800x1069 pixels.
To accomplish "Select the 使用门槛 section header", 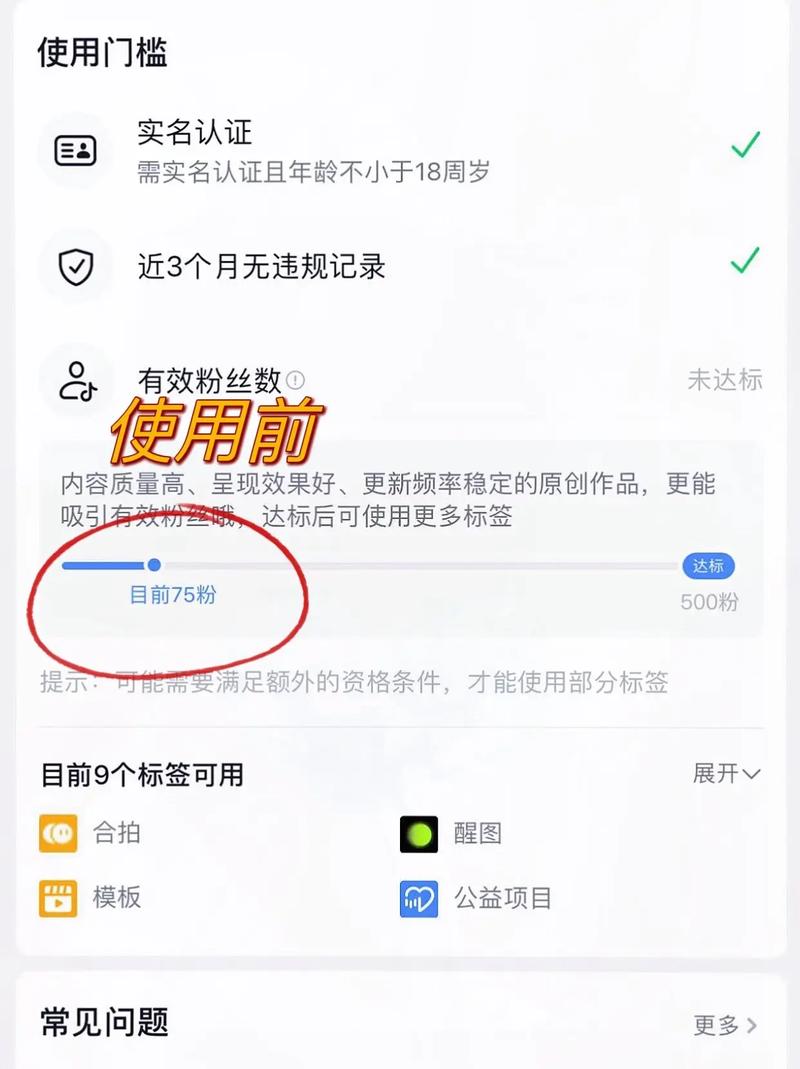I will (x=101, y=55).
